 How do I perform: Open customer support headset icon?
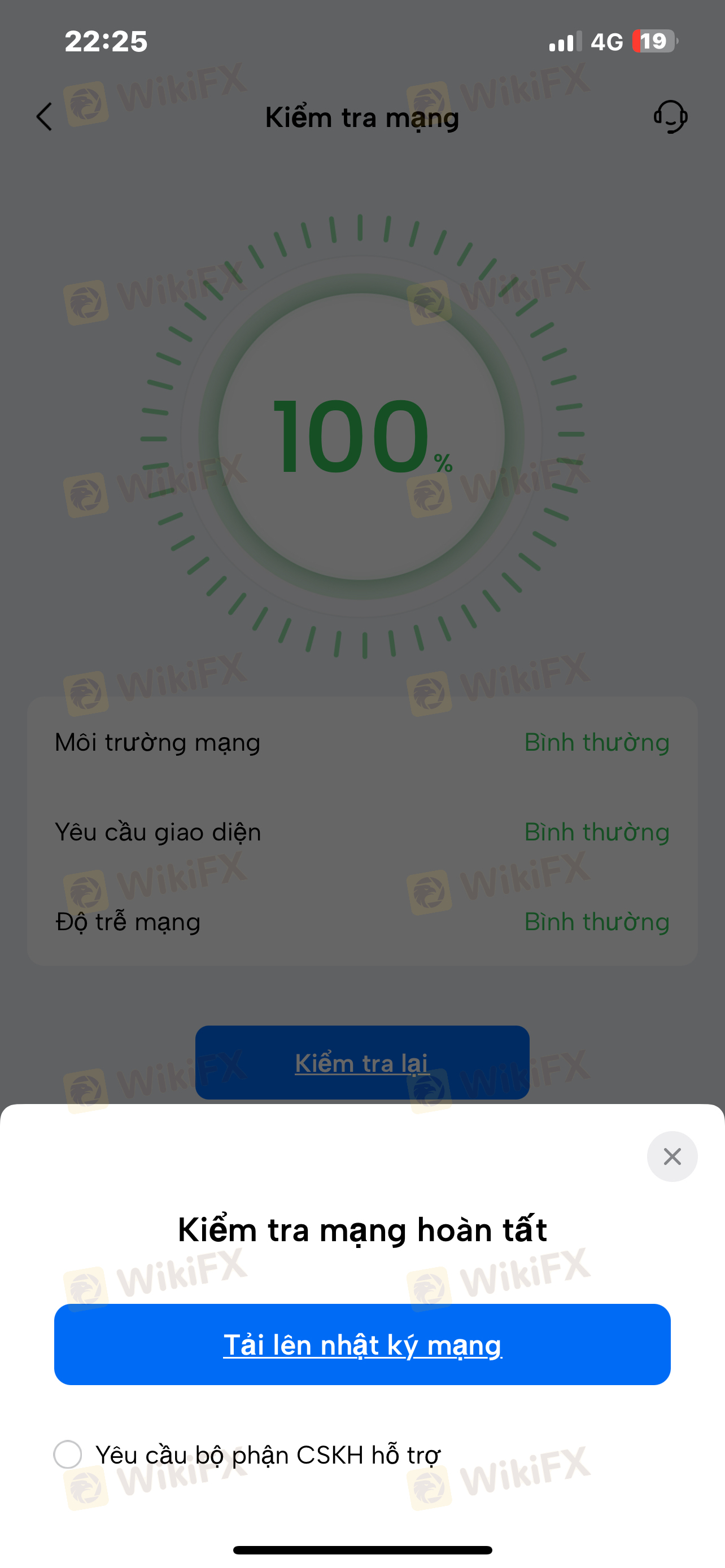(670, 116)
